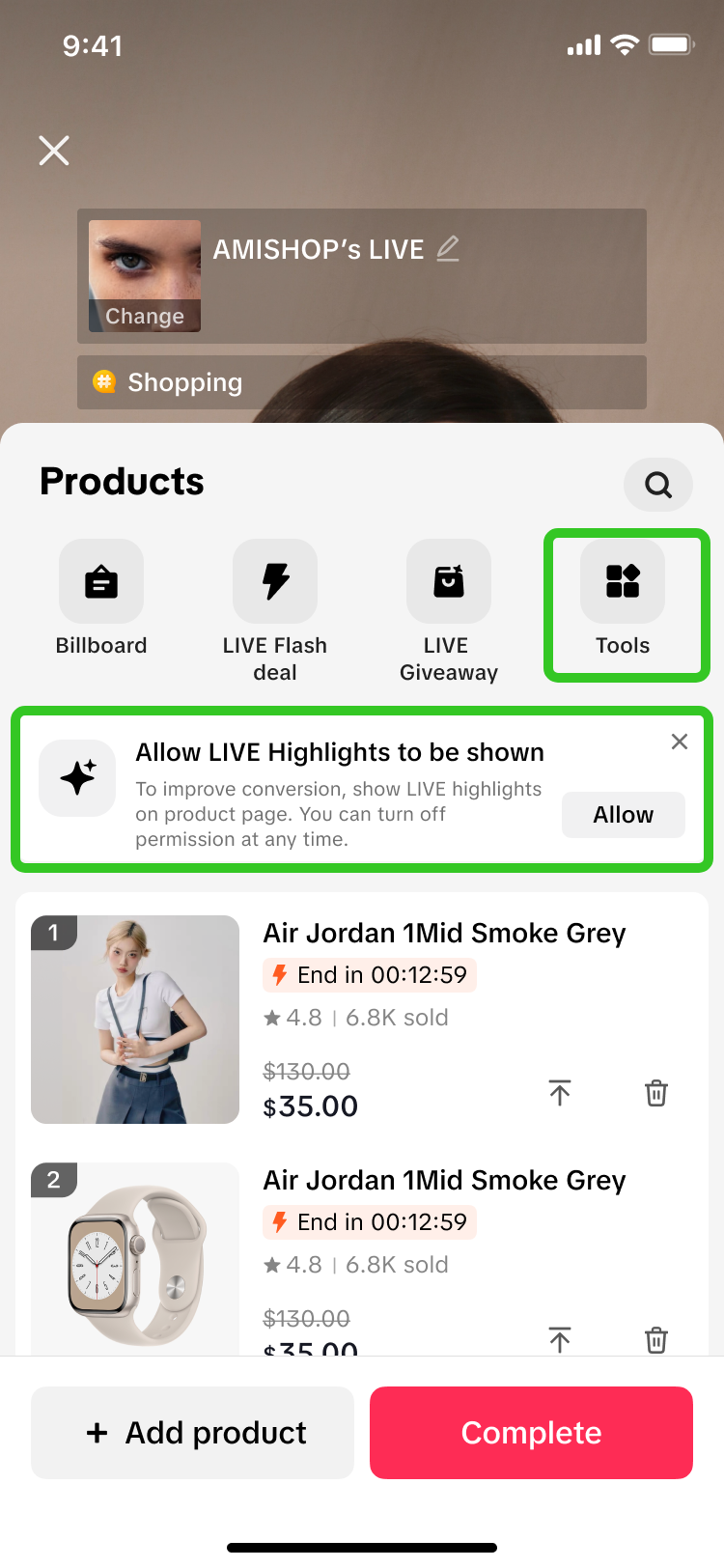Open the Shopping topic selector
This screenshot has width=724, height=1568.
point(361,382)
